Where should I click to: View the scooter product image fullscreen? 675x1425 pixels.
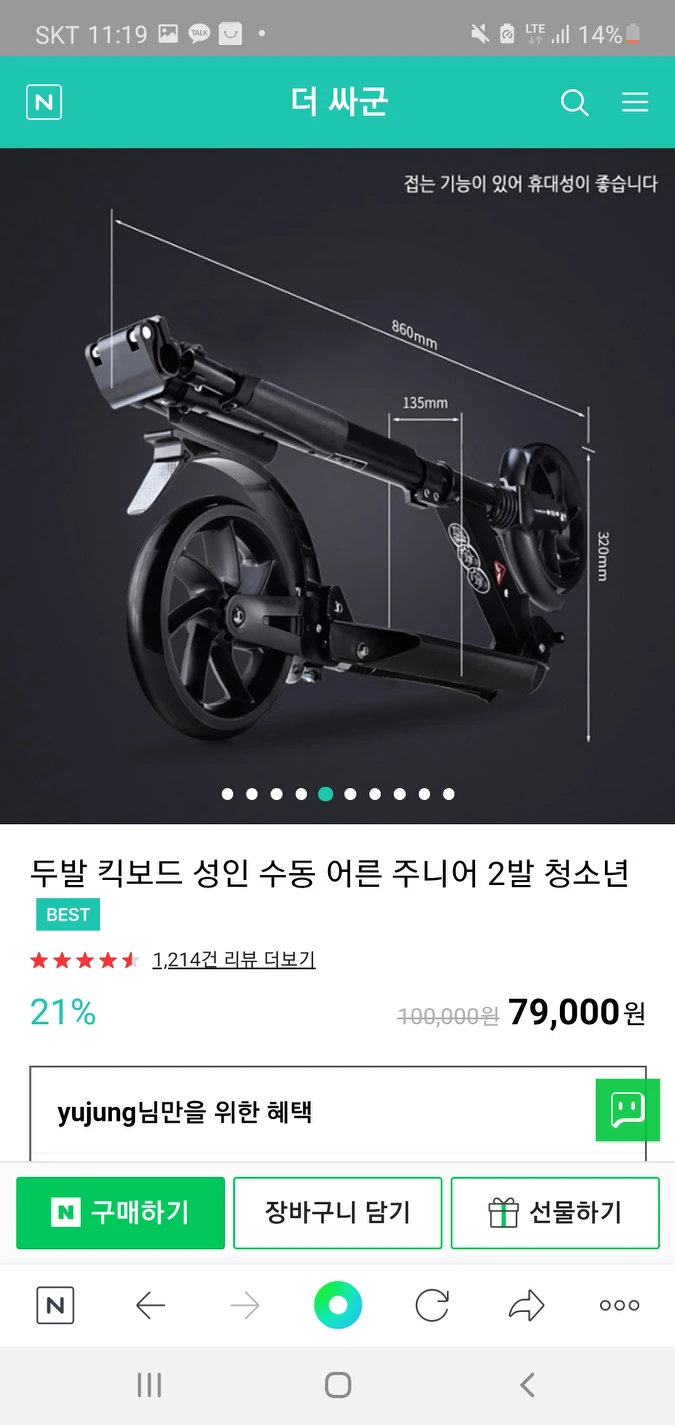(337, 480)
